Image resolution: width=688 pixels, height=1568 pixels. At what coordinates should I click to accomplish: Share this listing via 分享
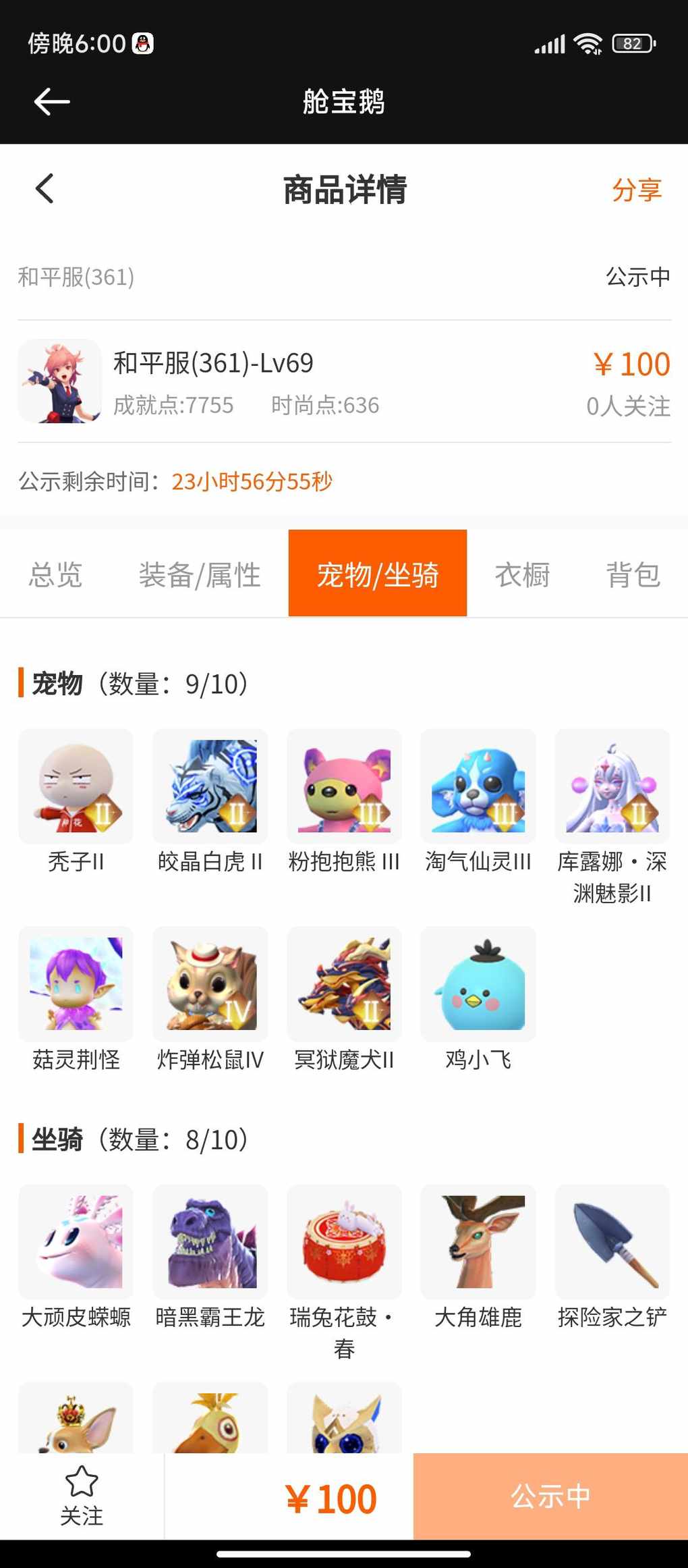pos(636,190)
